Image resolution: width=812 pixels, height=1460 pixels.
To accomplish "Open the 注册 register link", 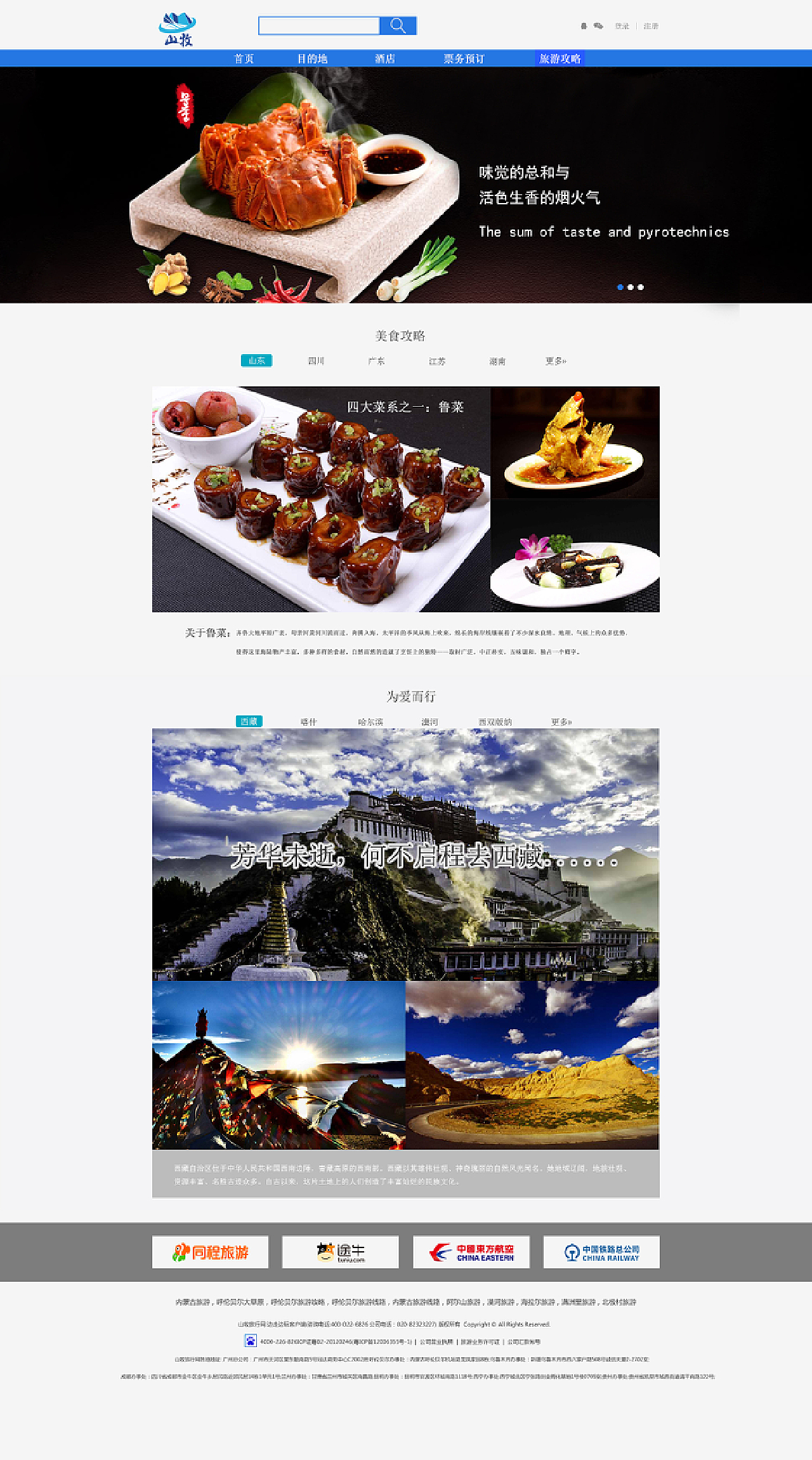I will (651, 26).
